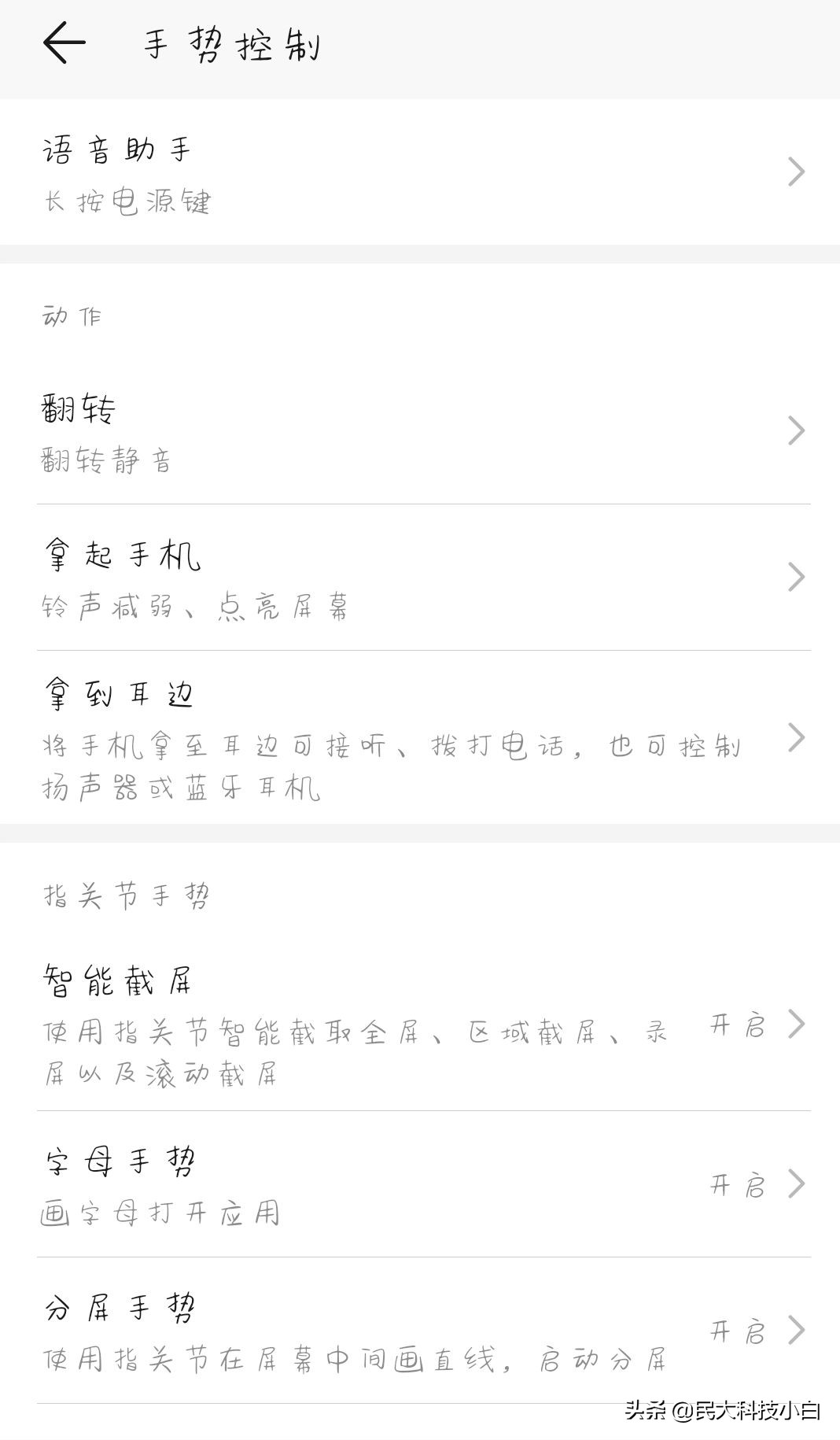Screen dimensions: 840x1440
Task: Select the 动作 section header
Action: [x=71, y=315]
